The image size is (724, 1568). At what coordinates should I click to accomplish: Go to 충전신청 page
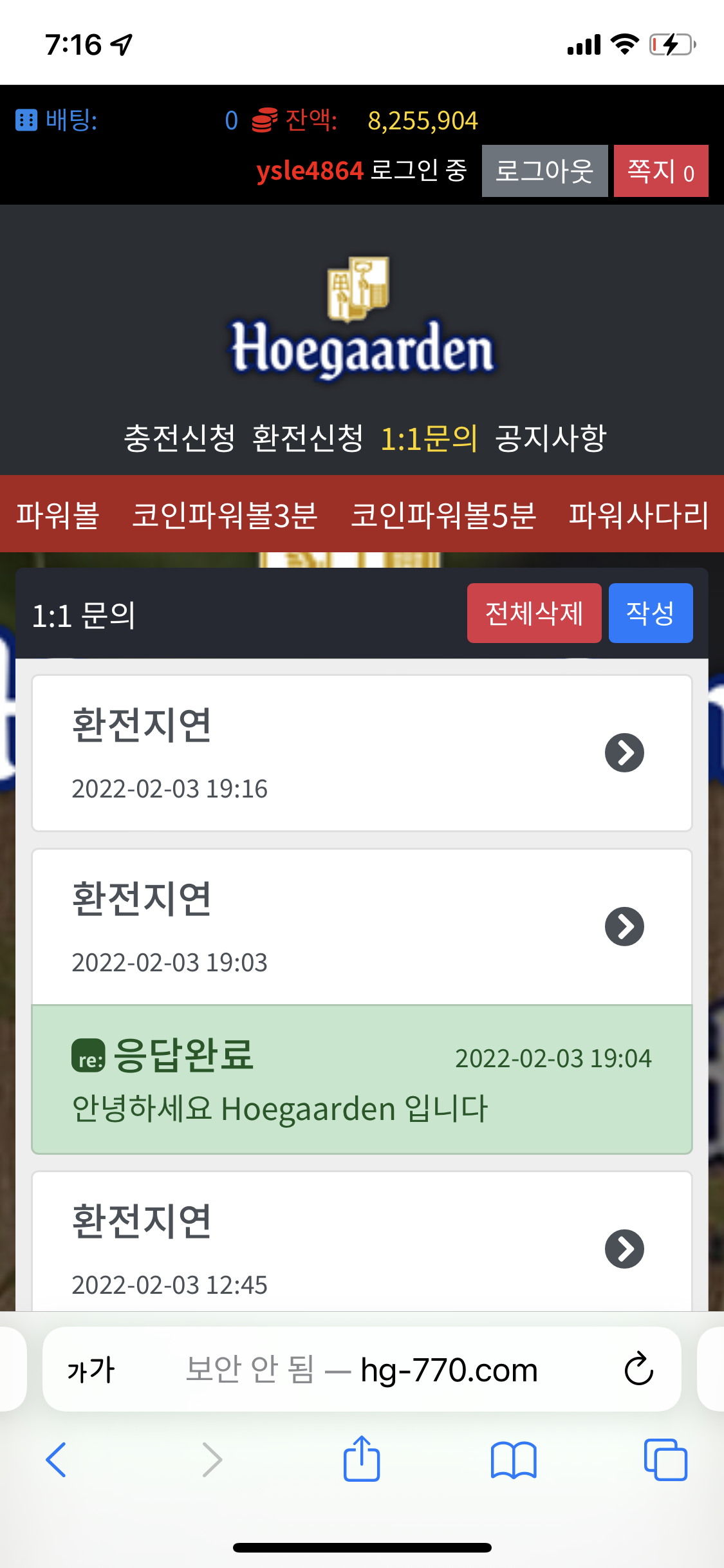click(180, 438)
